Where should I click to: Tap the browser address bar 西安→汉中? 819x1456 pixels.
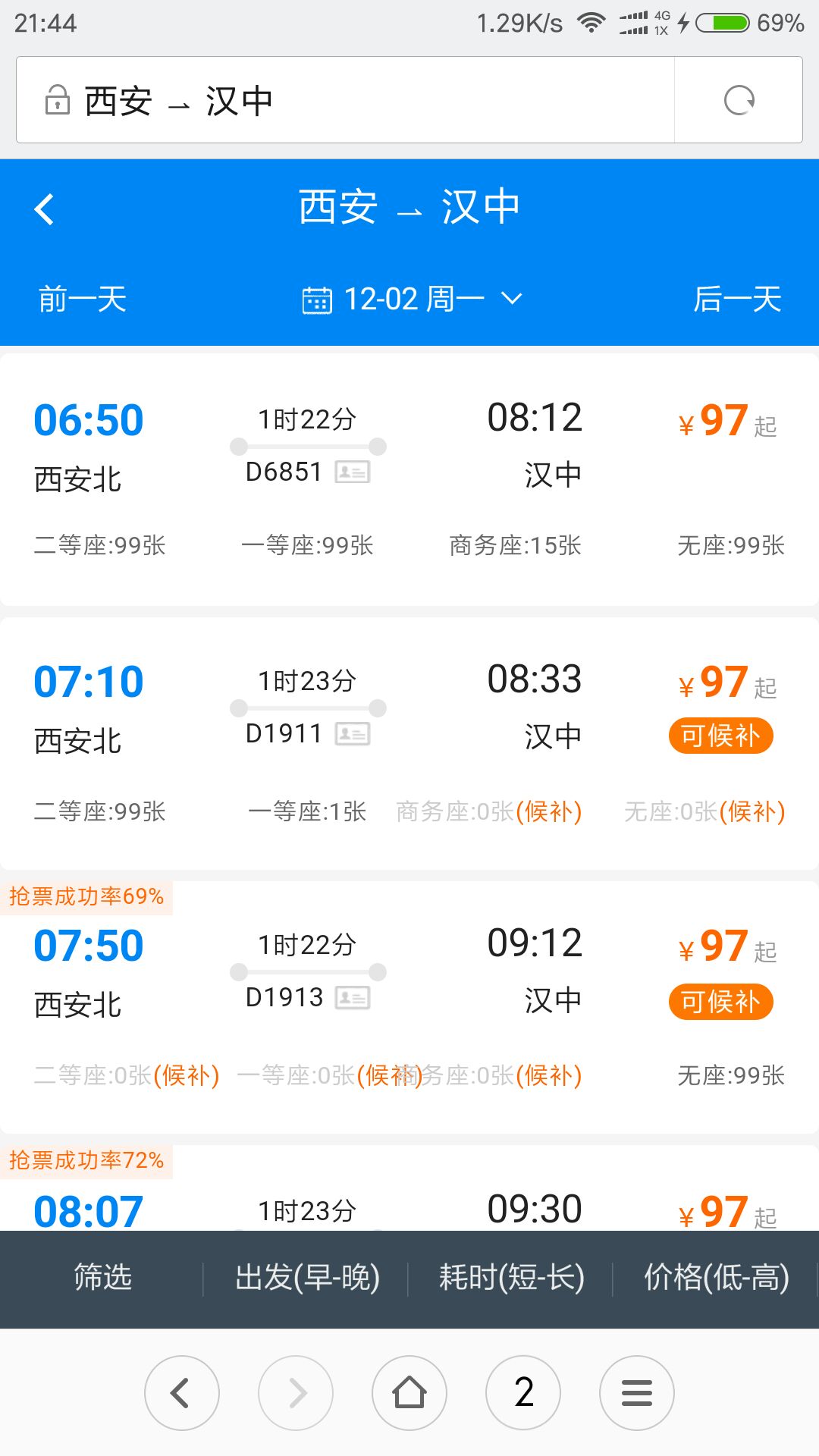[x=345, y=99]
